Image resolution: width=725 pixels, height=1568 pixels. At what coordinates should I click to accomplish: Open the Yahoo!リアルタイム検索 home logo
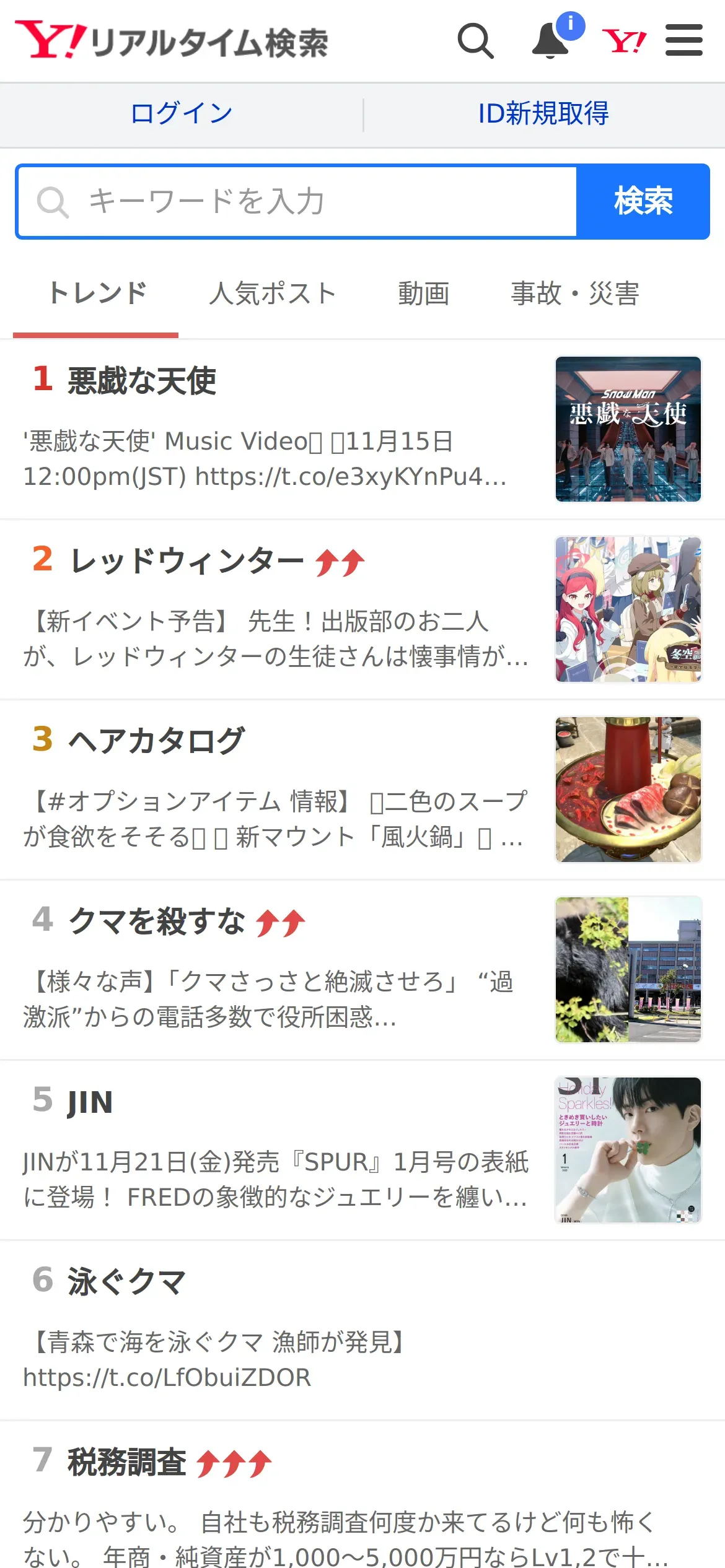point(172,41)
